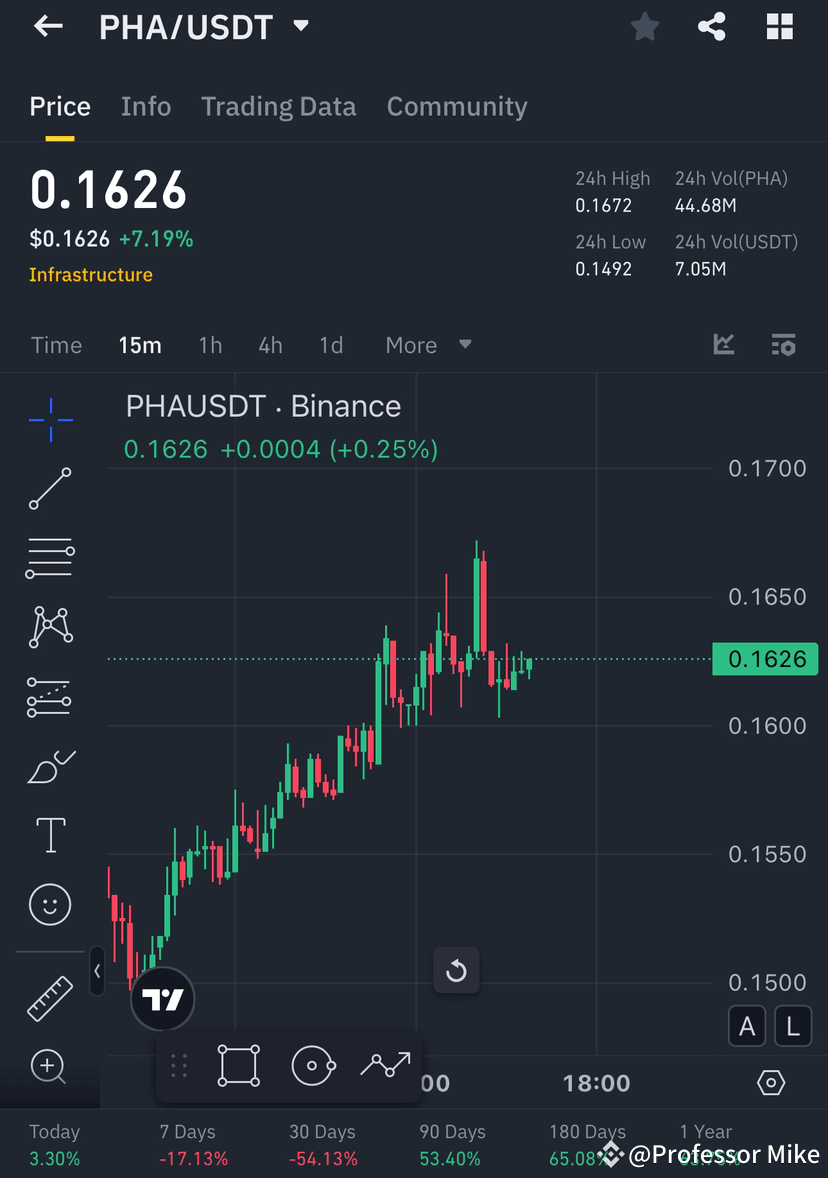Enable log scale with the L button
Viewport: 828px width, 1178px height.
[x=792, y=1026]
